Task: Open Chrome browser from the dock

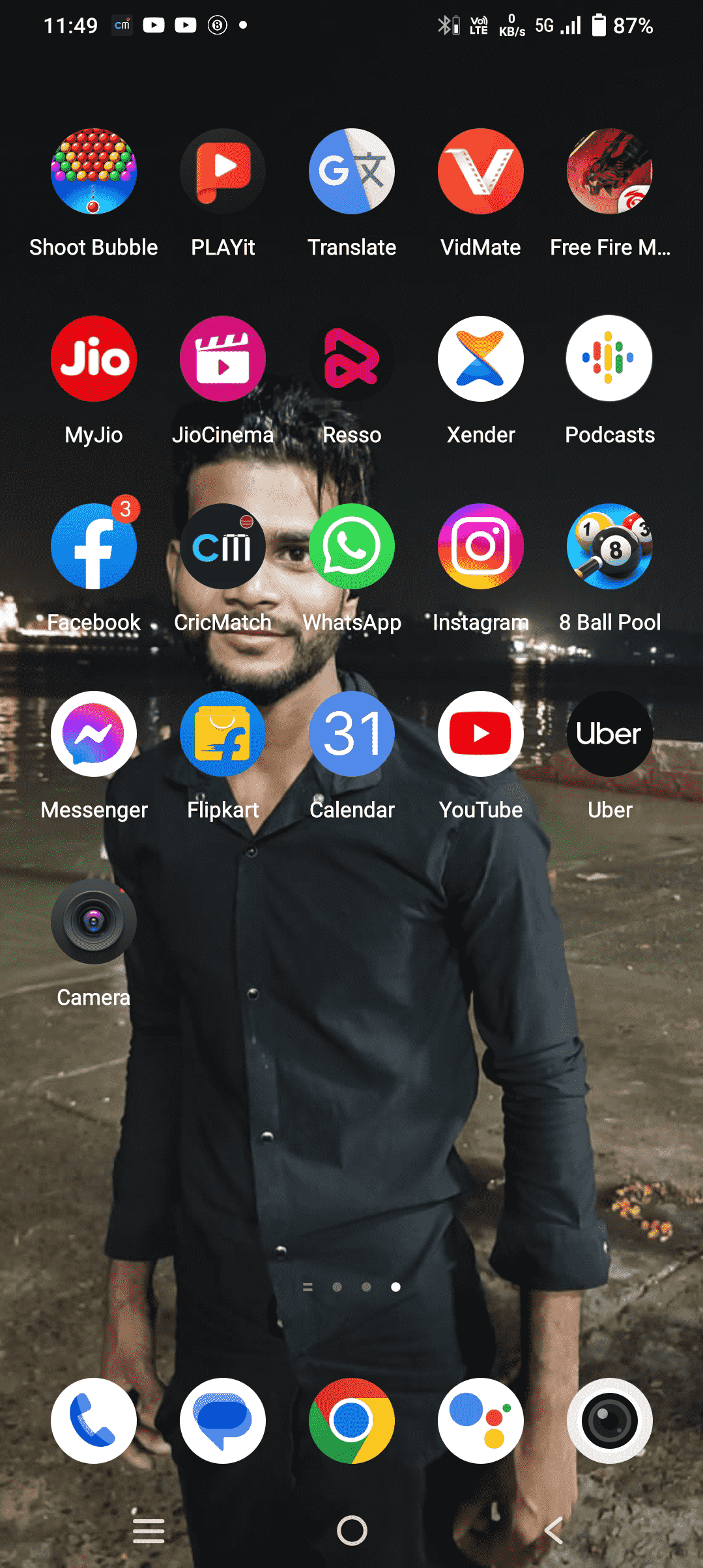Action: 352,1420
